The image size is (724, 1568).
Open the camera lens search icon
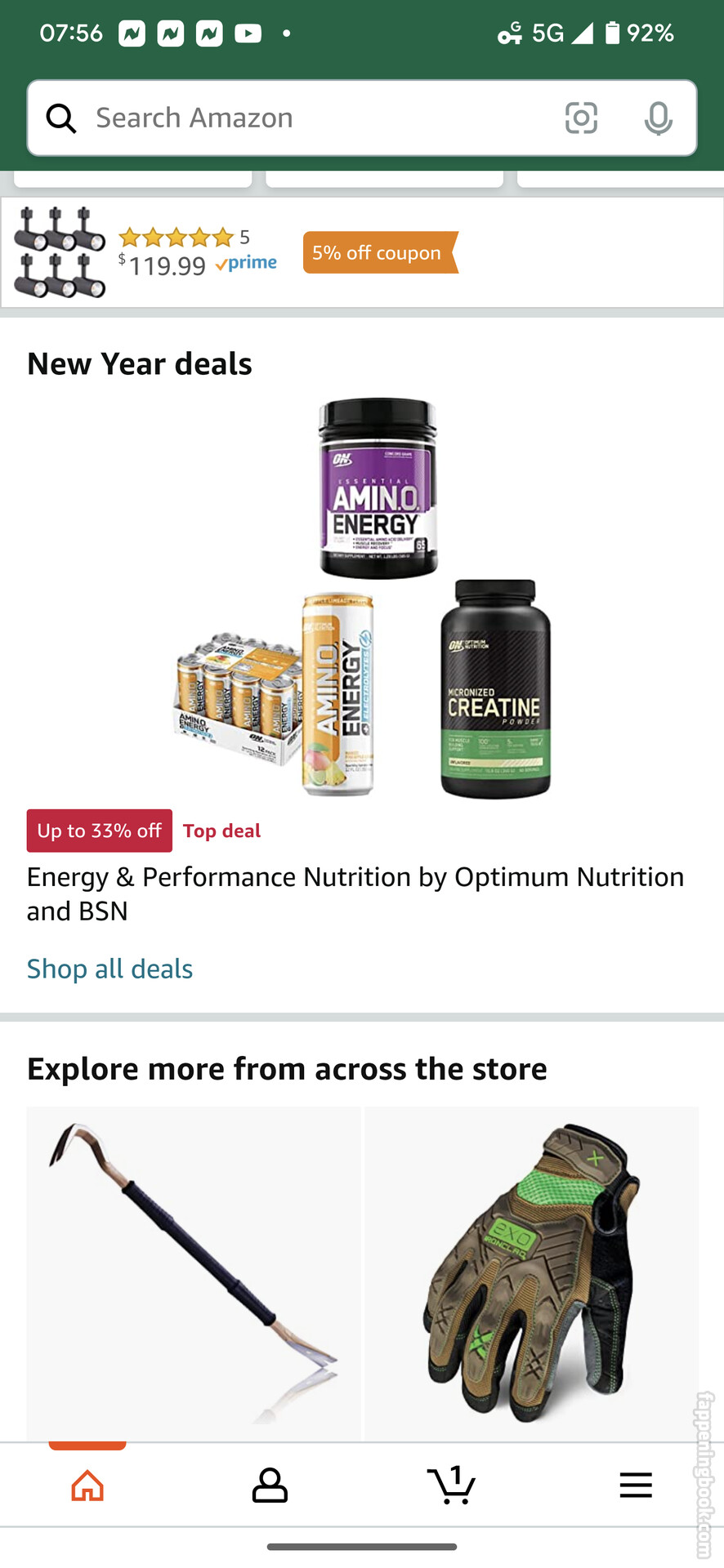(581, 118)
